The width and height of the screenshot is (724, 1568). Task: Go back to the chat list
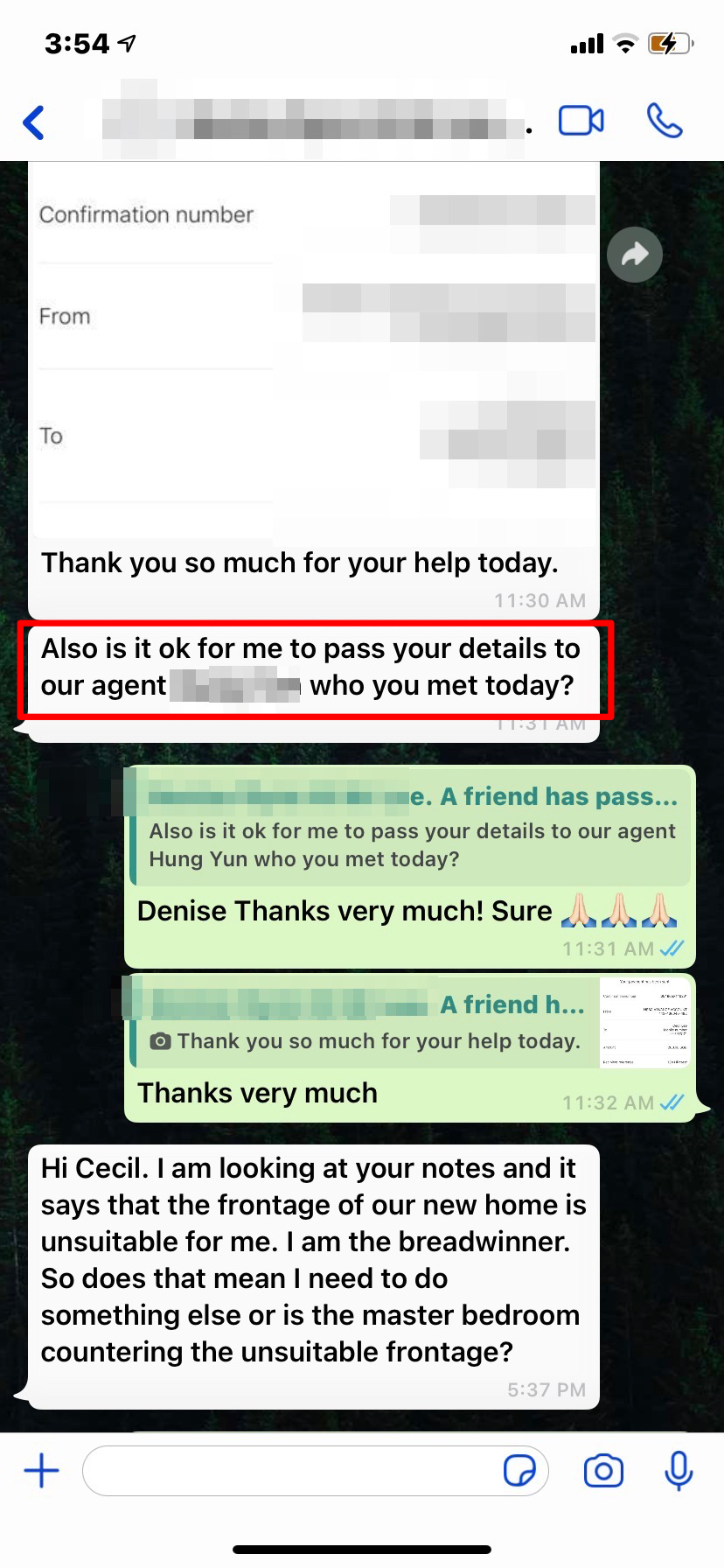click(x=34, y=122)
